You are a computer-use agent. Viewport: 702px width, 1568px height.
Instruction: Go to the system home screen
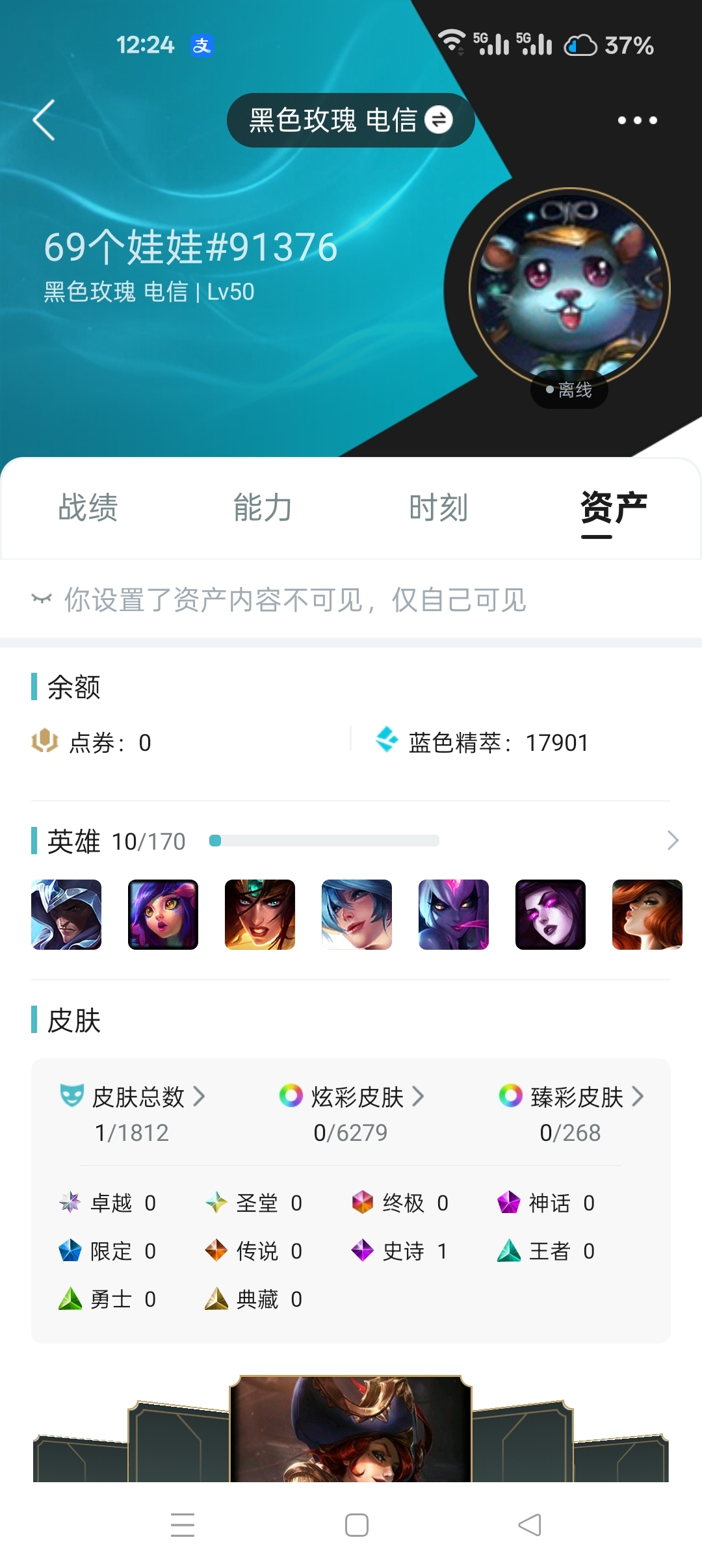coord(357,1525)
